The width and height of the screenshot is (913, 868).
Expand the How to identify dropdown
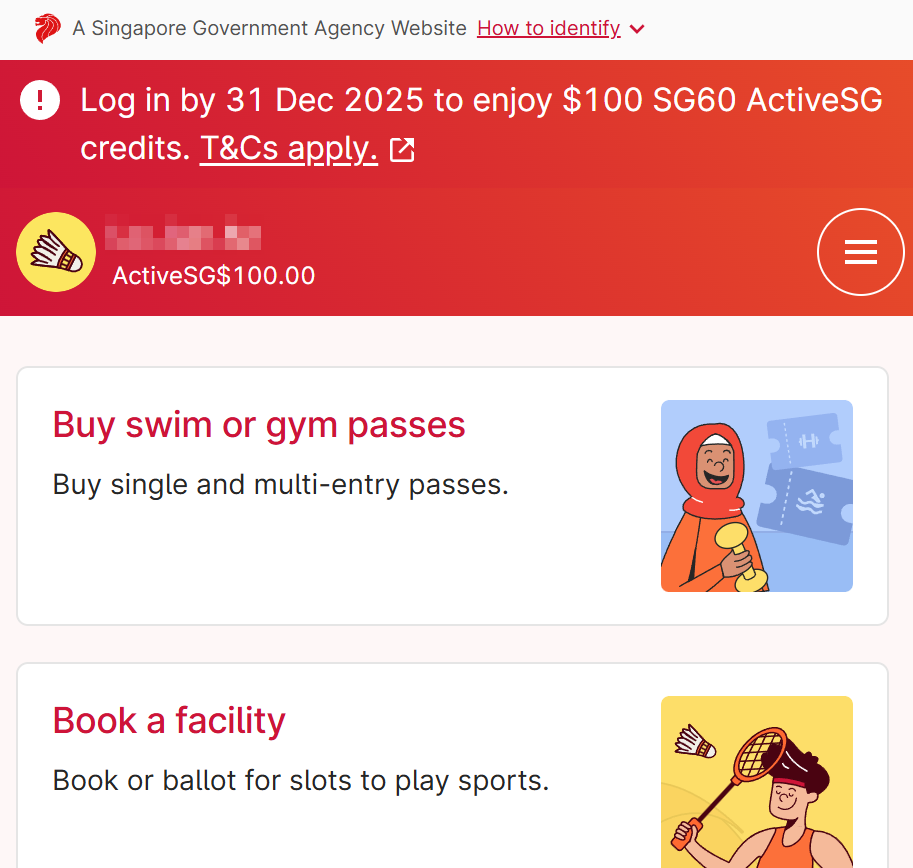pyautogui.click(x=560, y=29)
